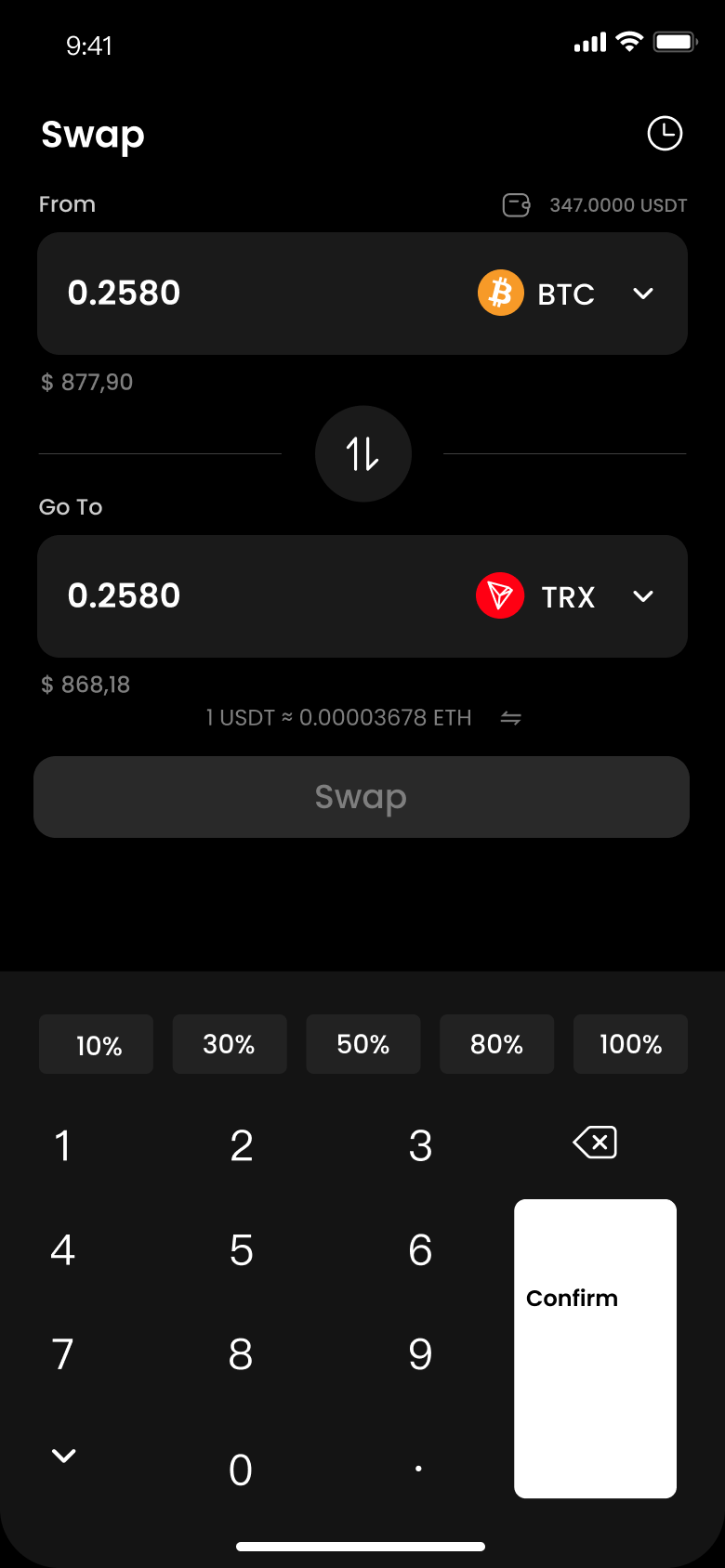This screenshot has height=1568, width=725.
Task: Expand the BTC currency dropdown
Action: click(x=642, y=294)
